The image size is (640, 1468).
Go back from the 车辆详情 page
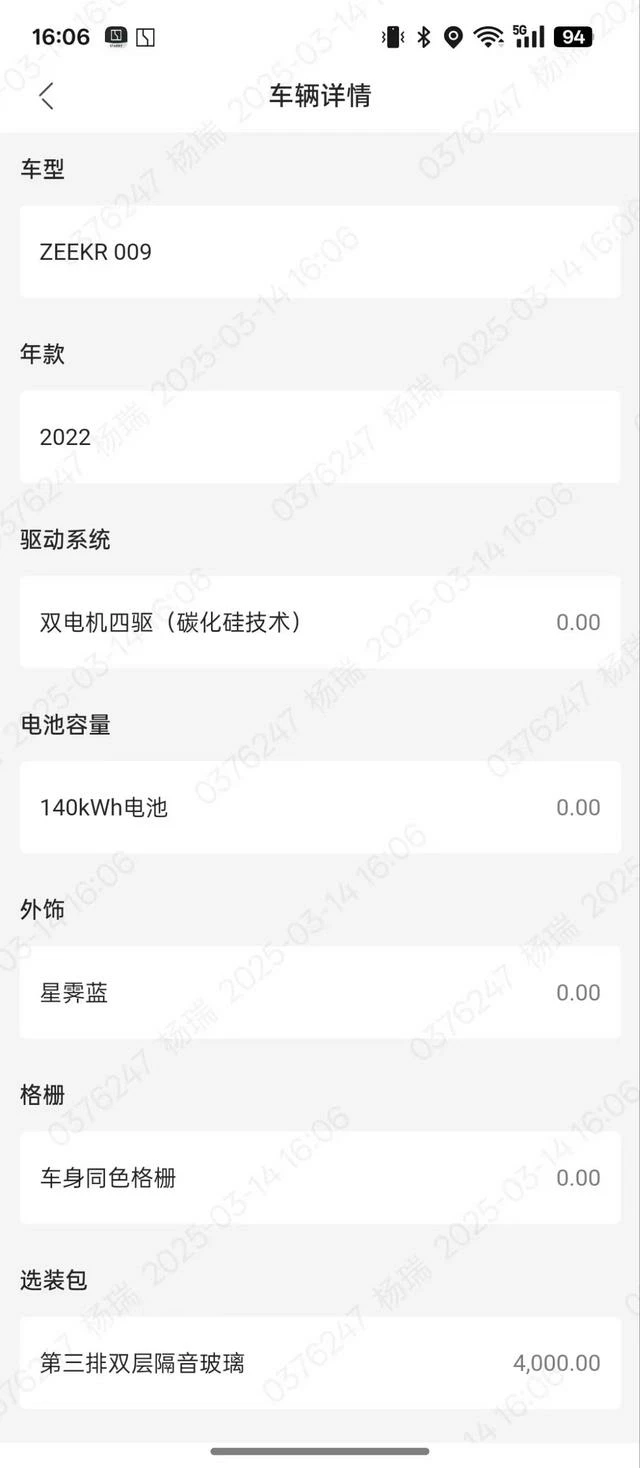point(46,96)
